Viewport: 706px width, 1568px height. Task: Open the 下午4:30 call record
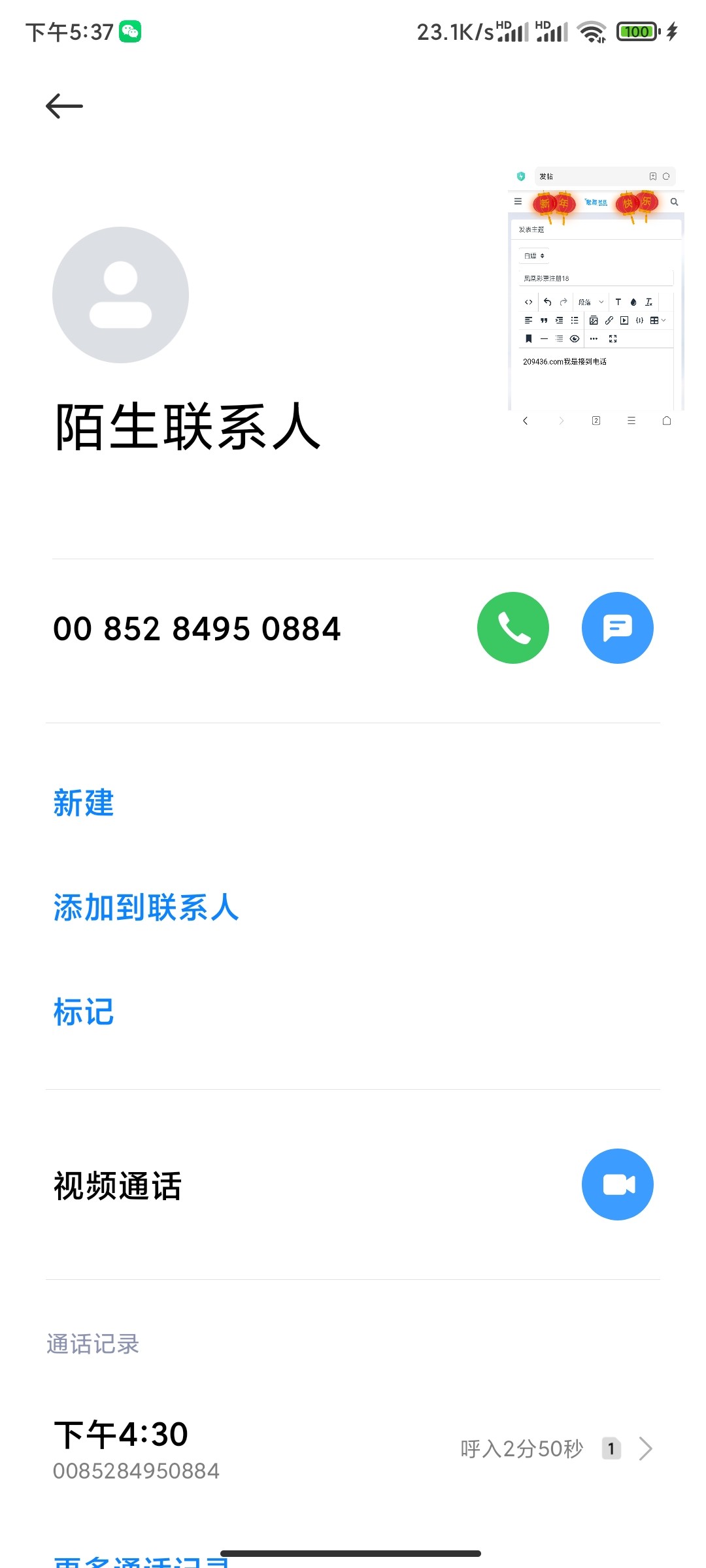(353, 1448)
